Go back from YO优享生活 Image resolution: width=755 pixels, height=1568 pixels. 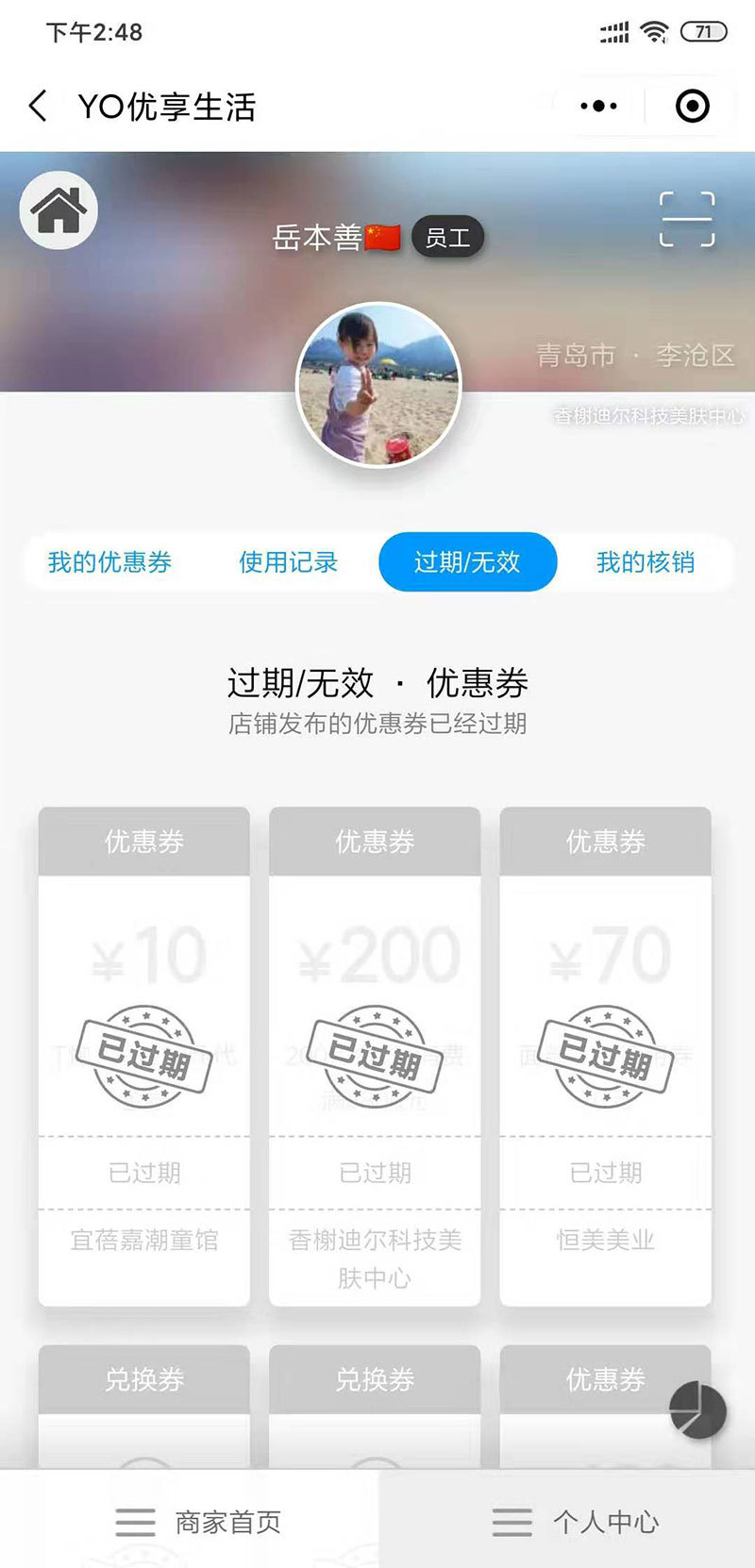click(x=38, y=107)
